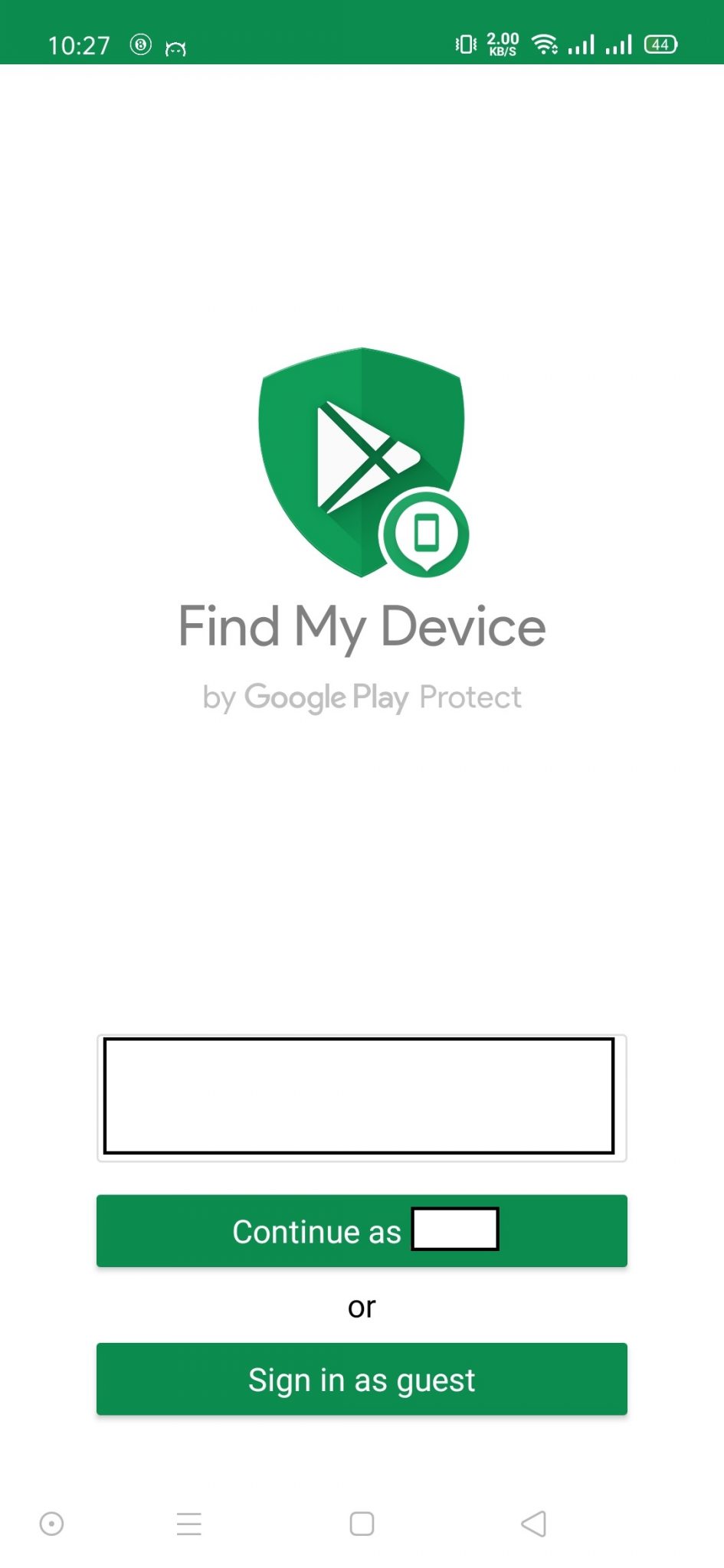Open recent apps from the navigation bar
The width and height of the screenshot is (724, 1568).
(x=189, y=1524)
